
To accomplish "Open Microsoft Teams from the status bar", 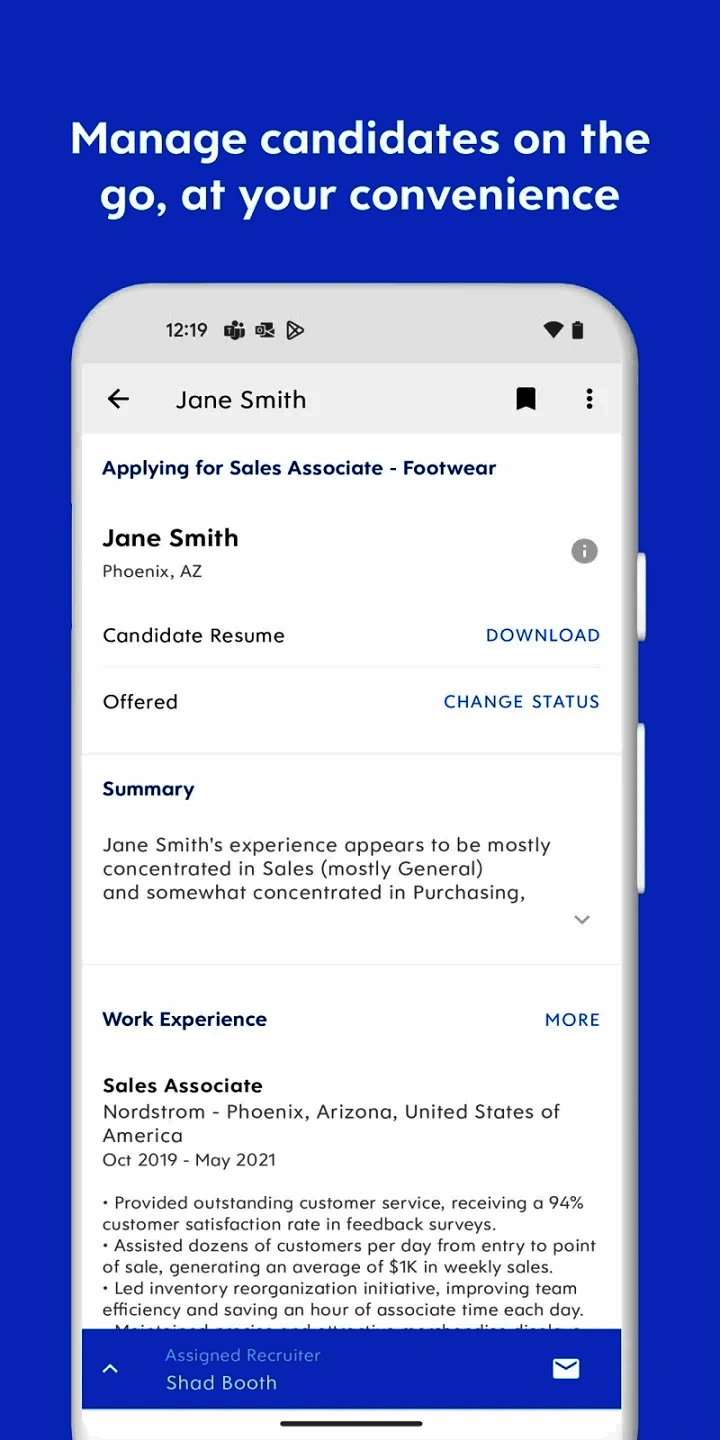I will pos(233,330).
